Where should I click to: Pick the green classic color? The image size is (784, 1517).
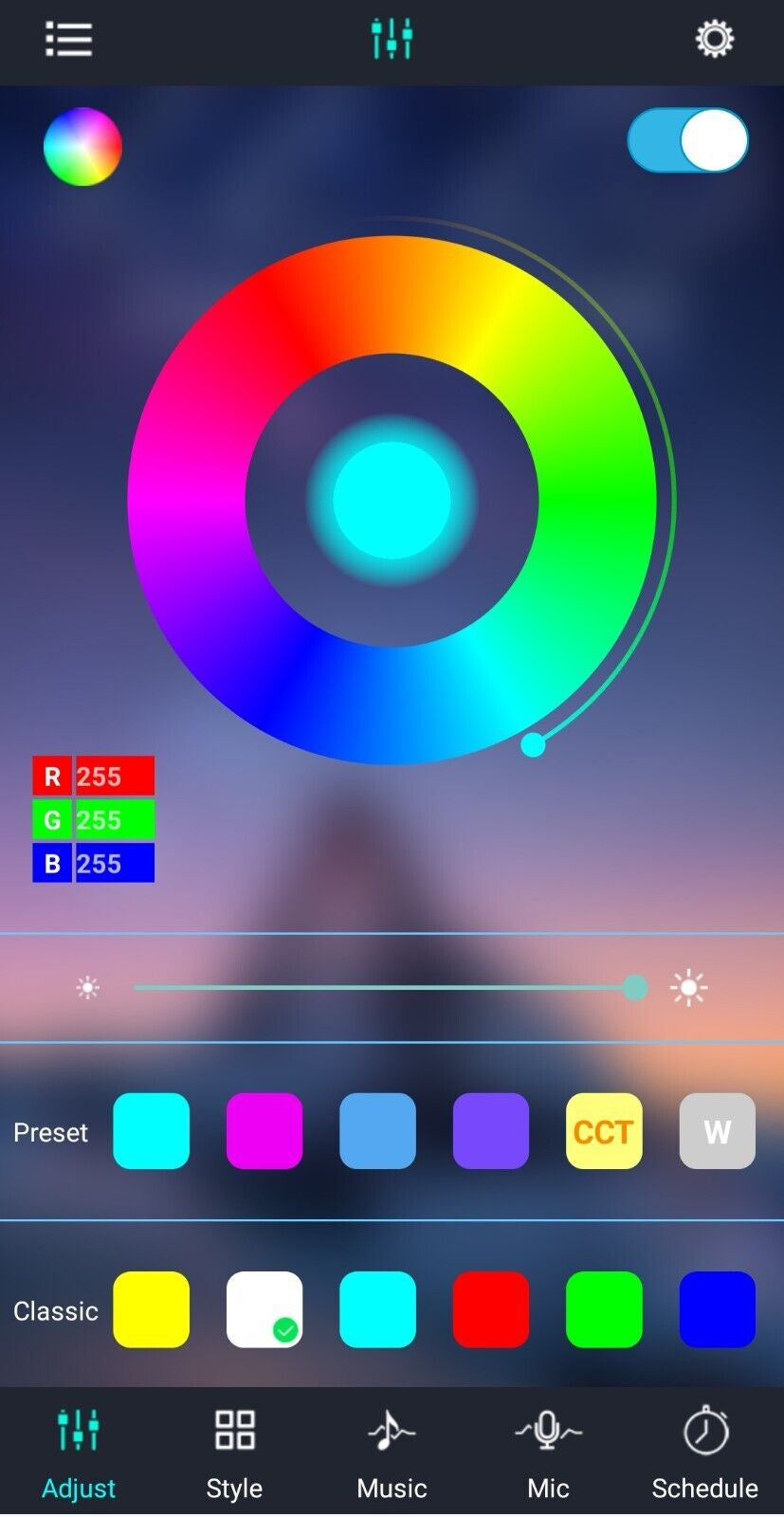604,1309
